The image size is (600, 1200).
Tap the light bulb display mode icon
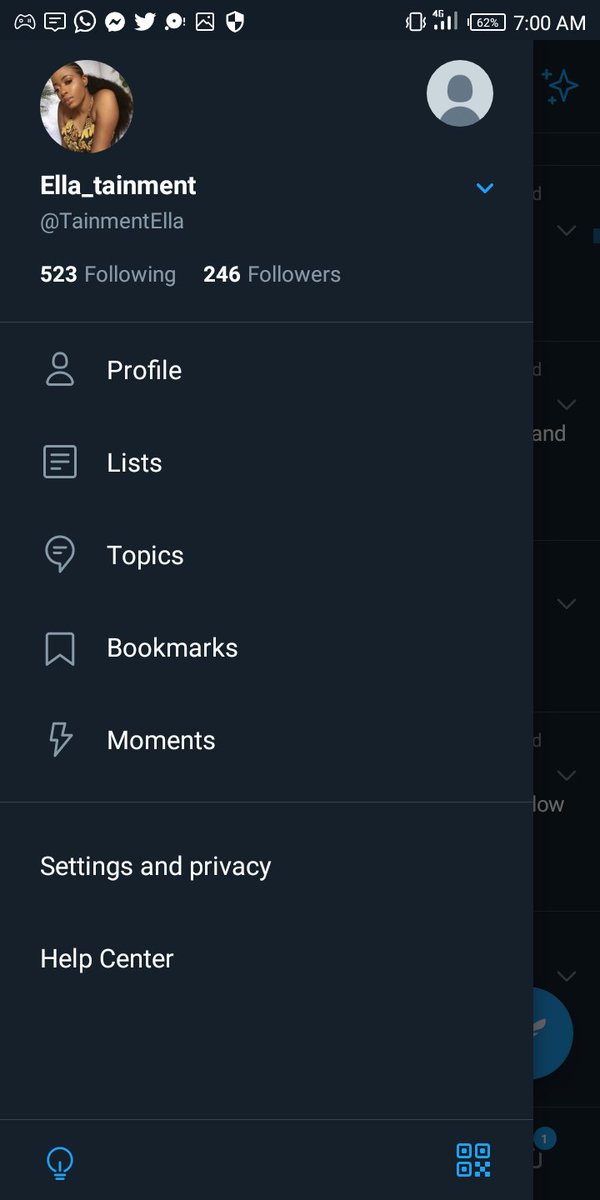click(60, 1162)
